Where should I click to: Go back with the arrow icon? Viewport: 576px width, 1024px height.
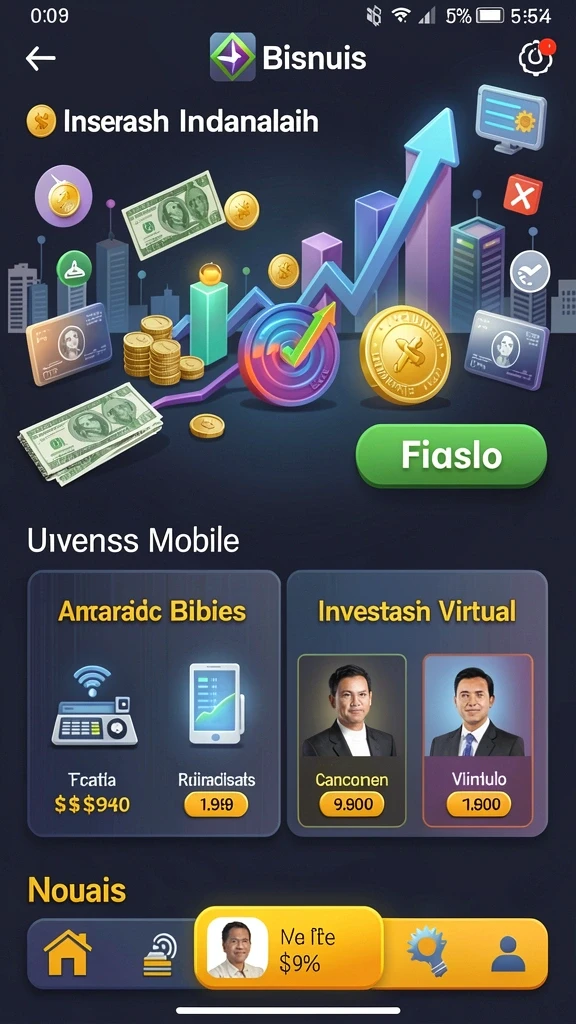click(40, 58)
